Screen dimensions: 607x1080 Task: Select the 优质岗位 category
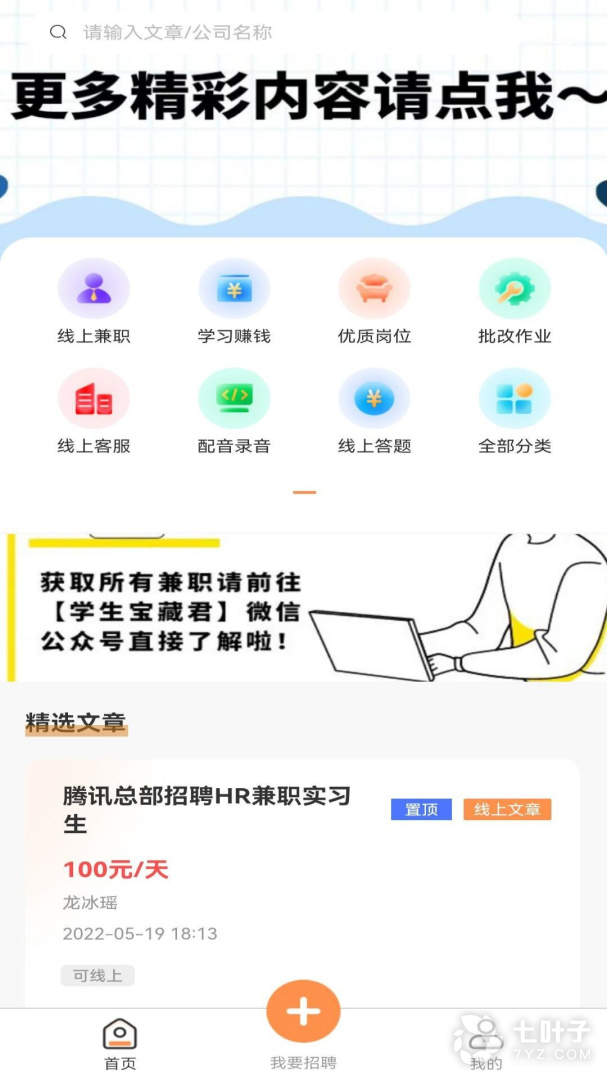pyautogui.click(x=374, y=301)
